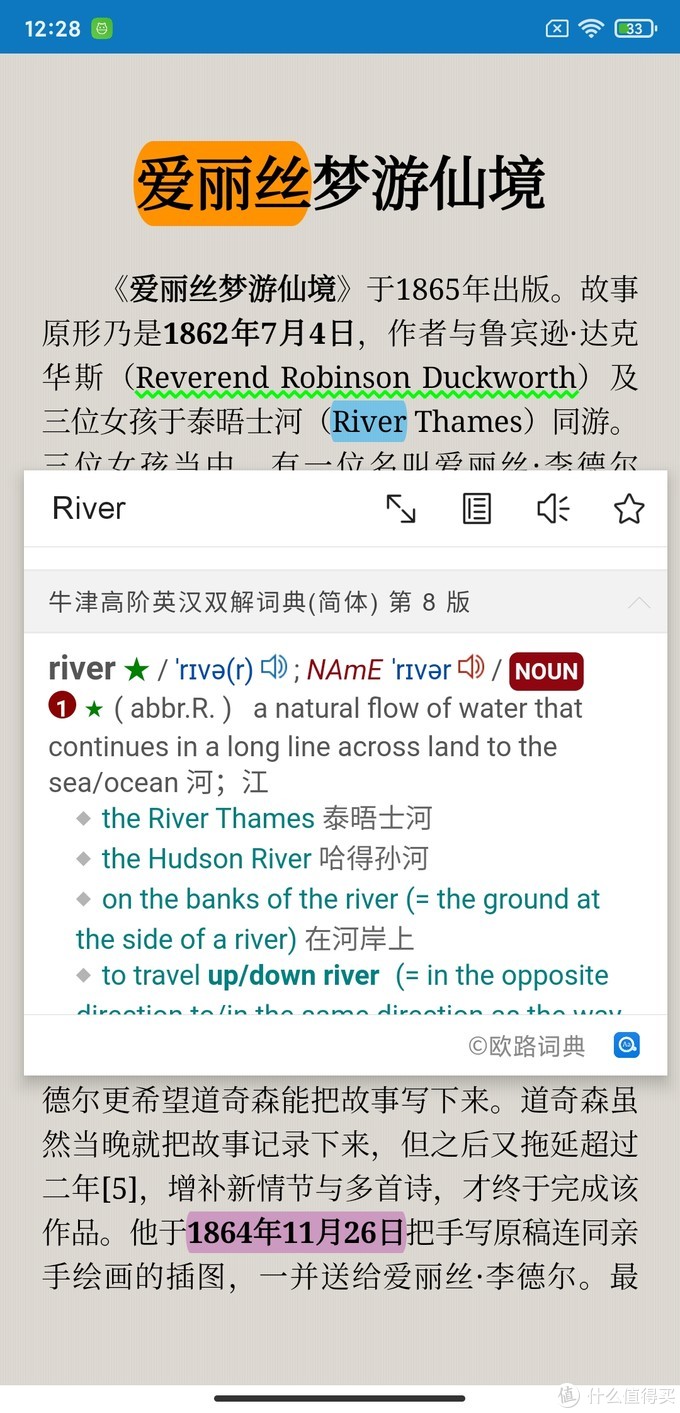The width and height of the screenshot is (680, 1413).
Task: Play British pronunciation of river
Action: click(x=273, y=667)
